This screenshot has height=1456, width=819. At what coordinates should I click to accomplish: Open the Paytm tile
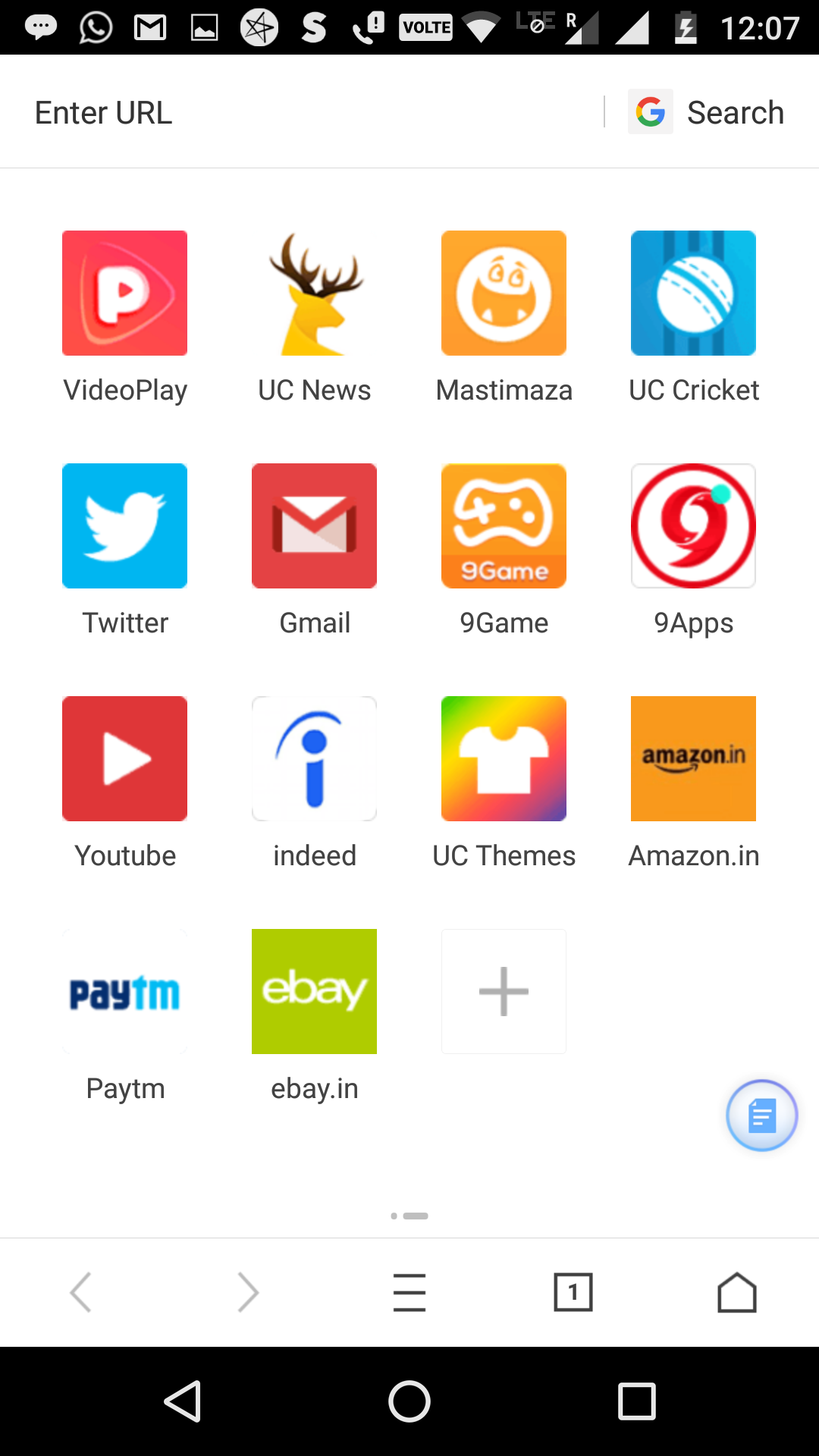click(x=125, y=992)
